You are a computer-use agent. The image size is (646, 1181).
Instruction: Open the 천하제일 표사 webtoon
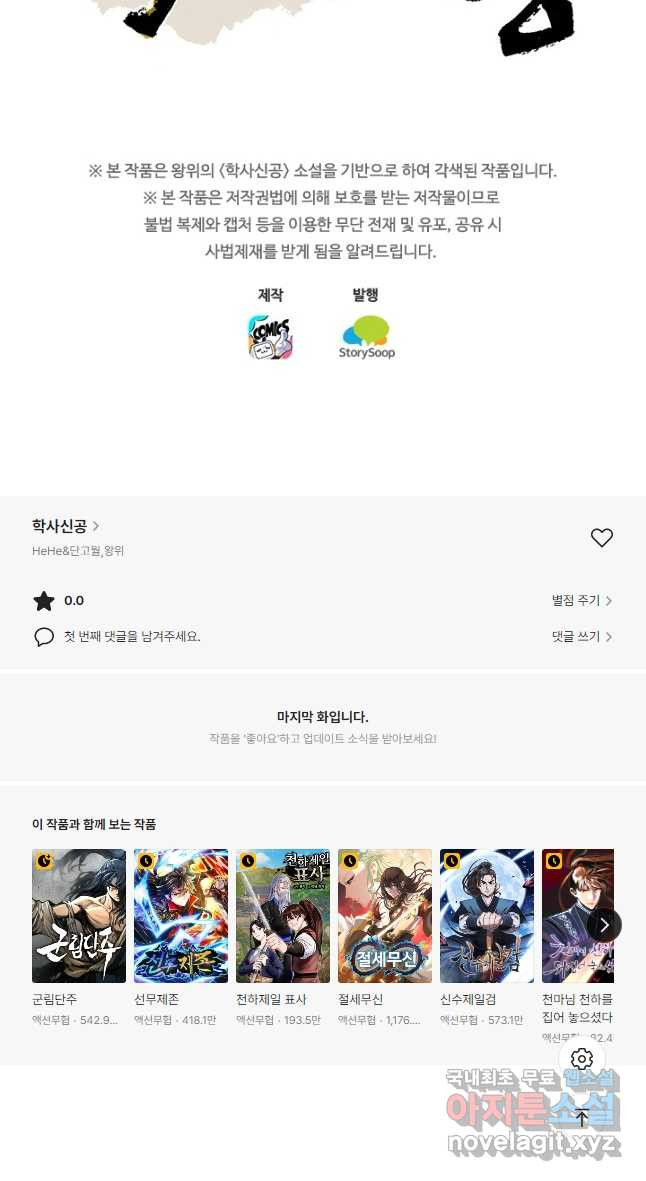[x=283, y=916]
